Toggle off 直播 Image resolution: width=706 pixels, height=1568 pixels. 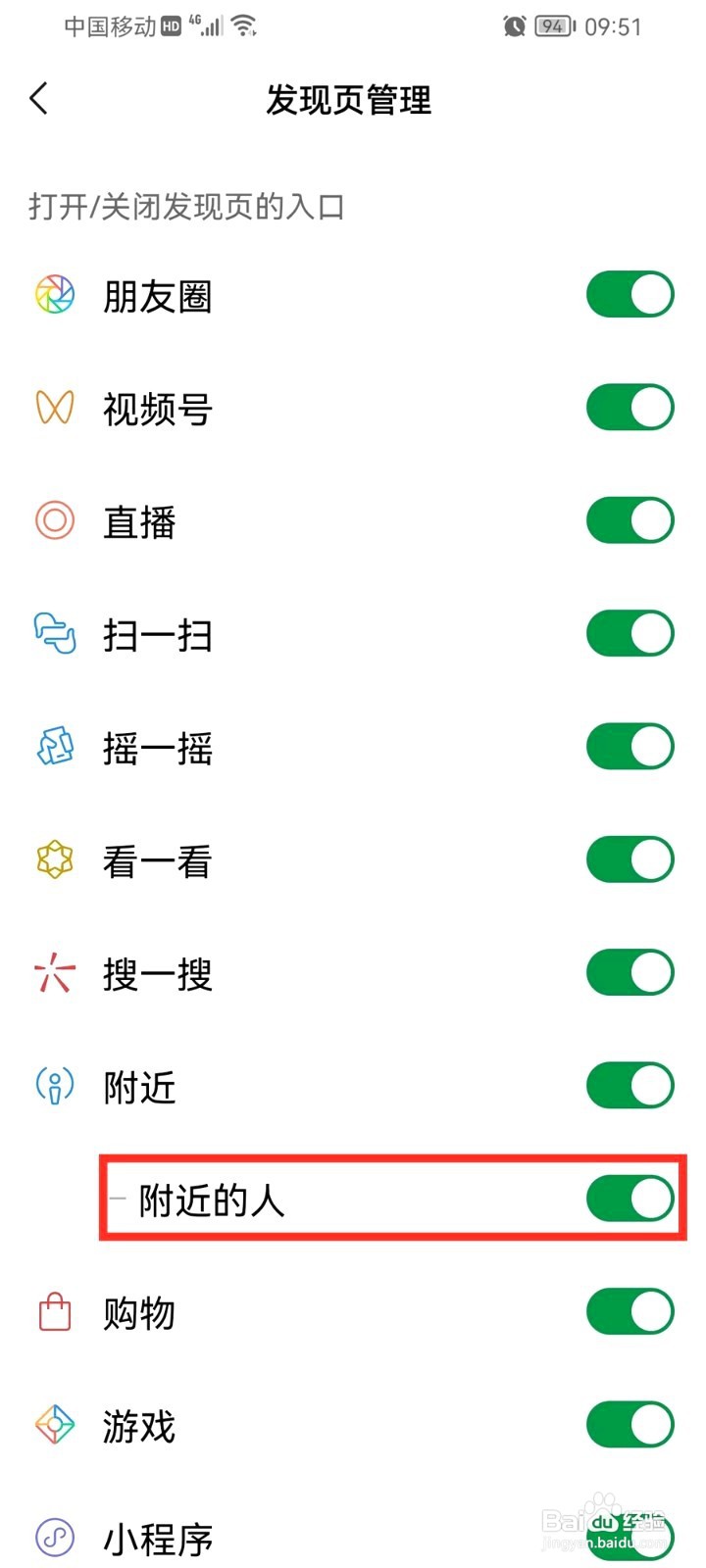pos(630,520)
